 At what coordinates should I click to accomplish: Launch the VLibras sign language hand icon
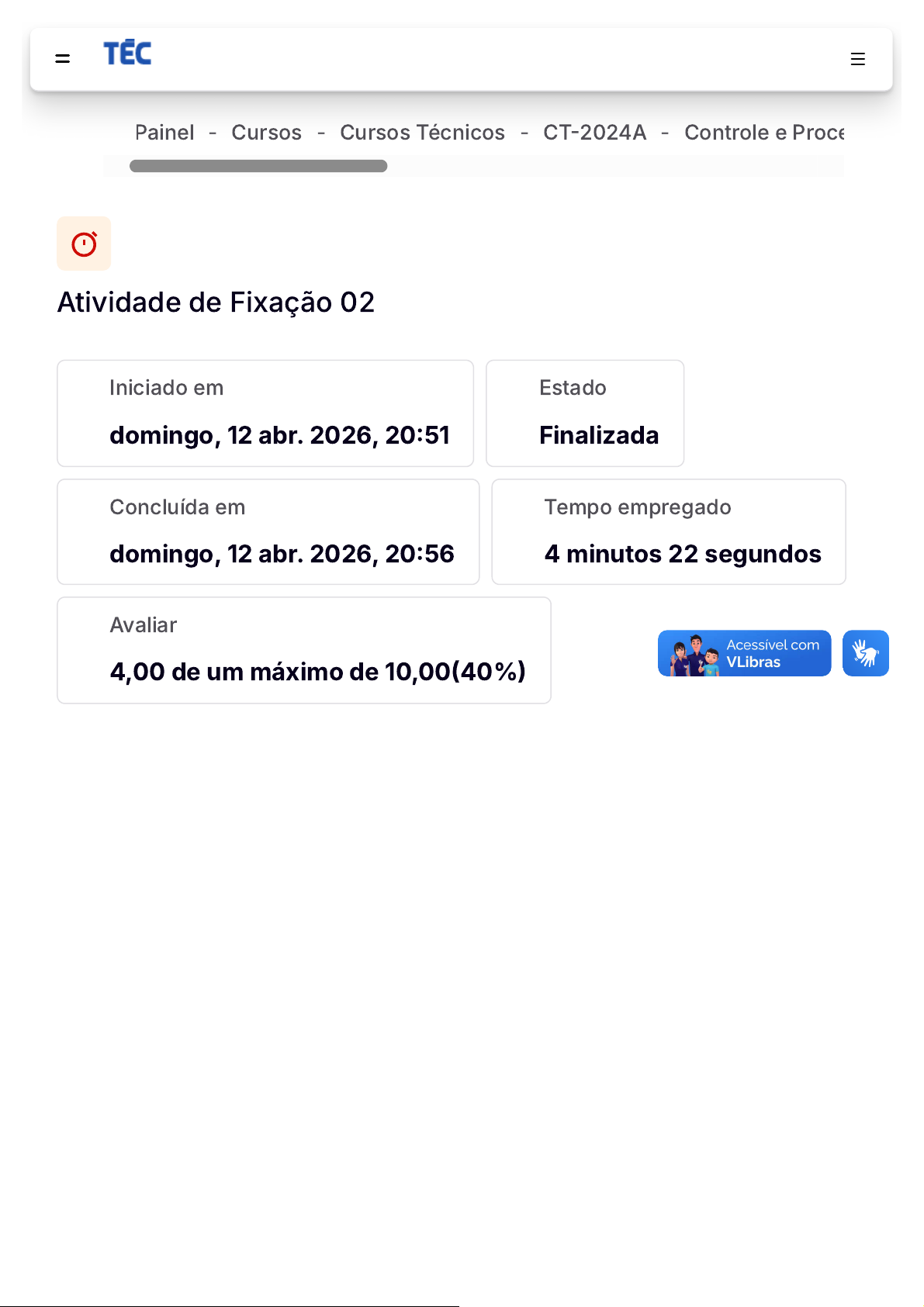tap(865, 653)
